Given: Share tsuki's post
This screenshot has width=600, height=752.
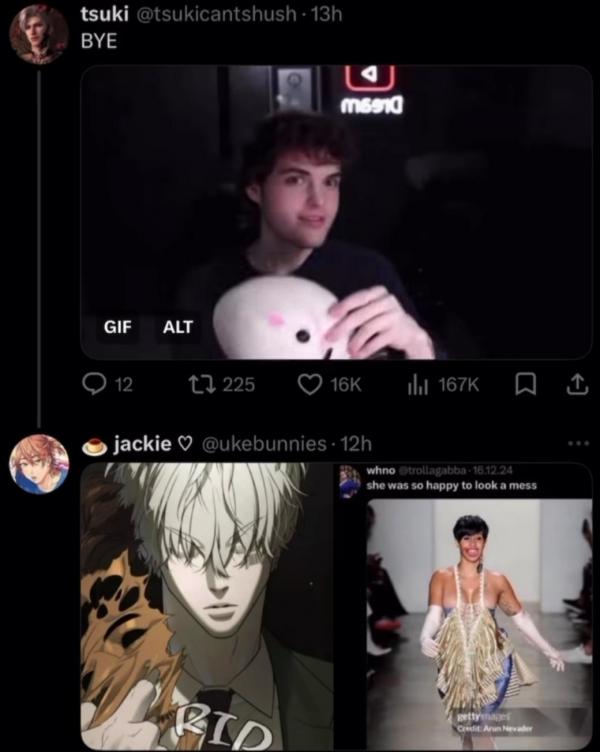Looking at the screenshot, I should 577,384.
